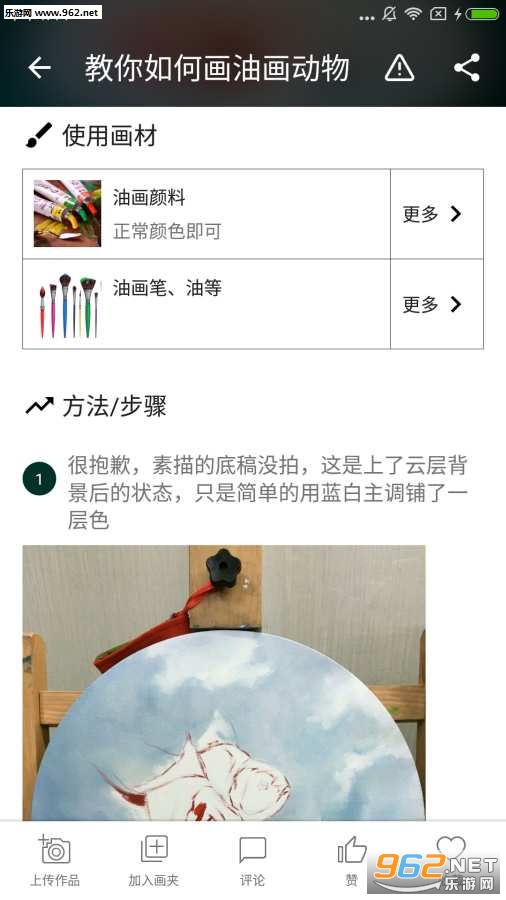Screen dimensions: 506x900
Task: Go back using the top-left arrow
Action: (x=40, y=68)
